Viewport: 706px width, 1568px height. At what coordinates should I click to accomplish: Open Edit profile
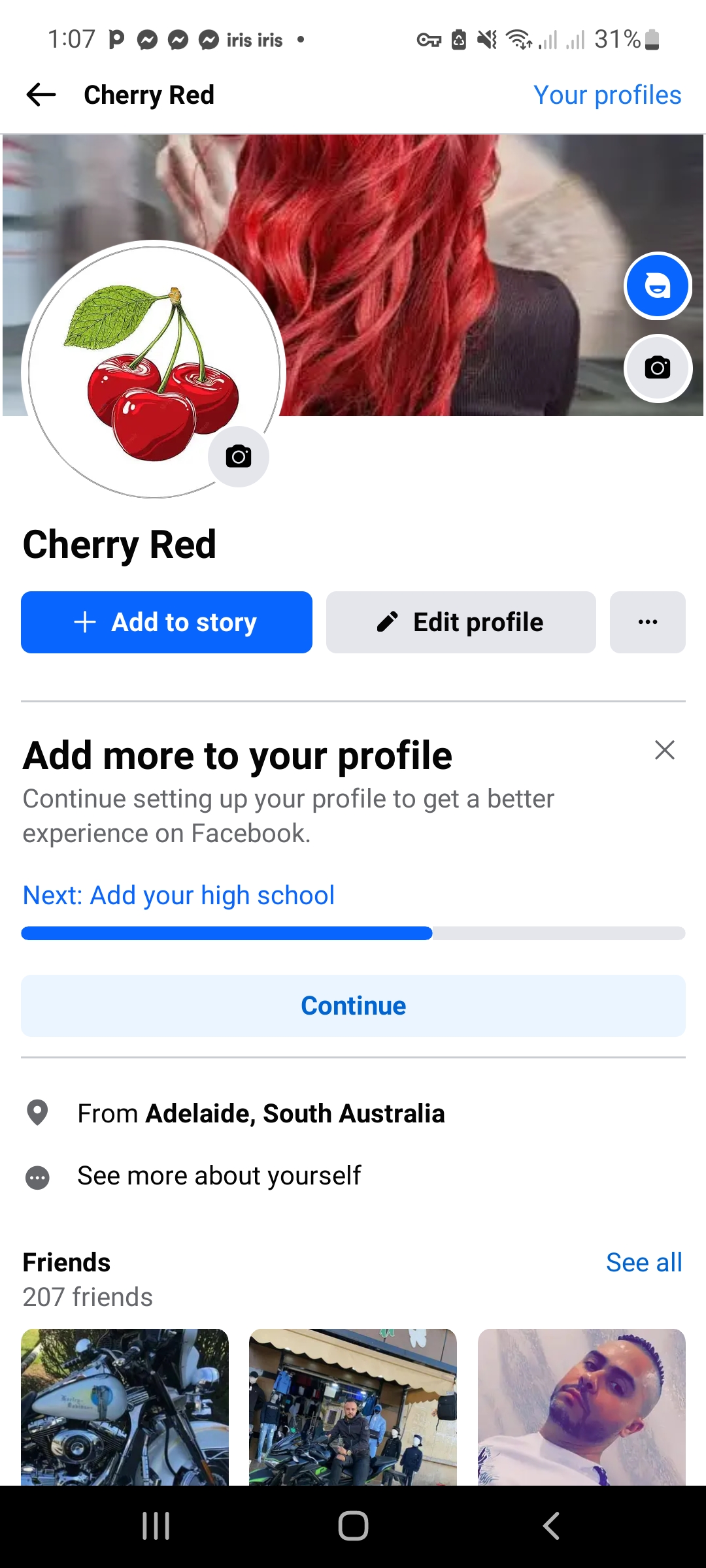[x=461, y=622]
